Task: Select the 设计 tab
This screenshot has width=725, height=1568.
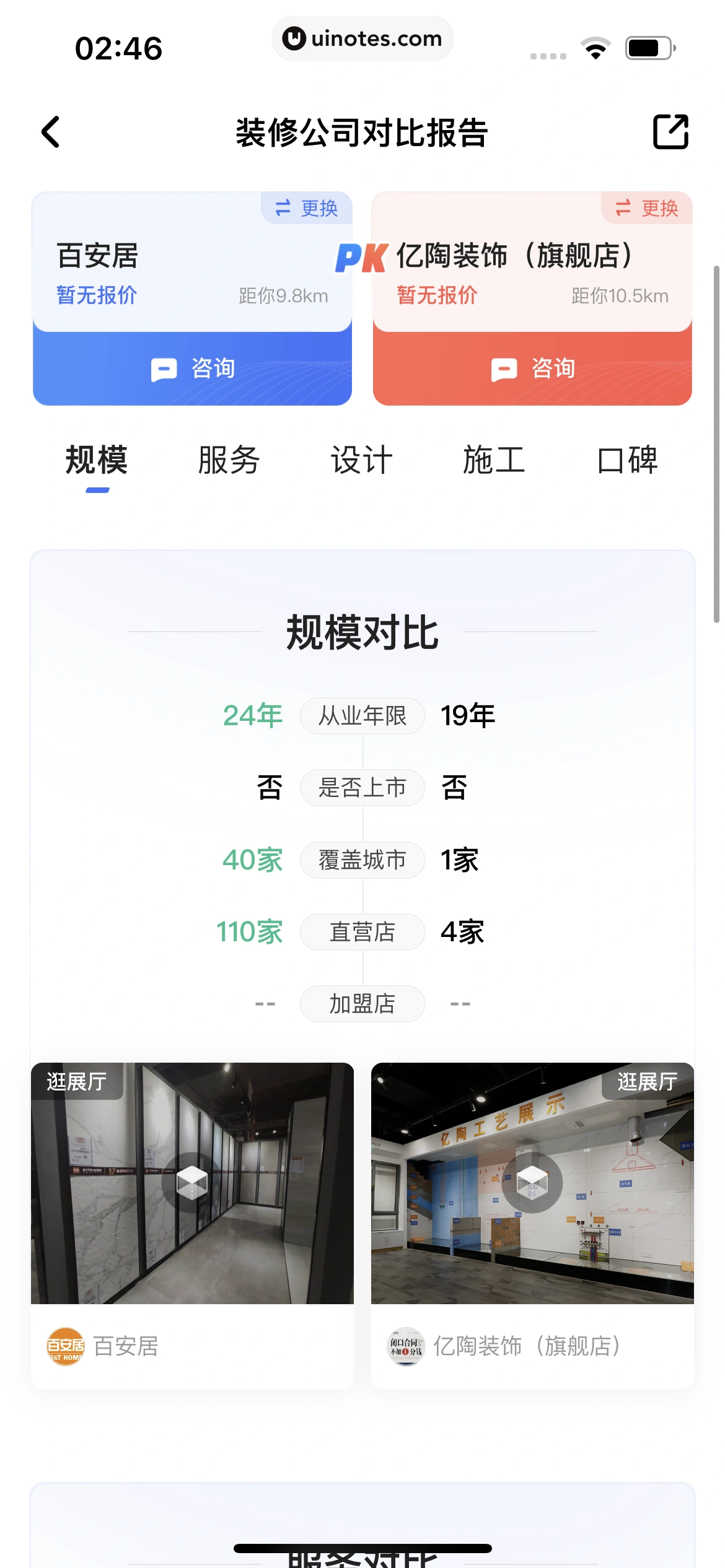Action: (x=362, y=460)
